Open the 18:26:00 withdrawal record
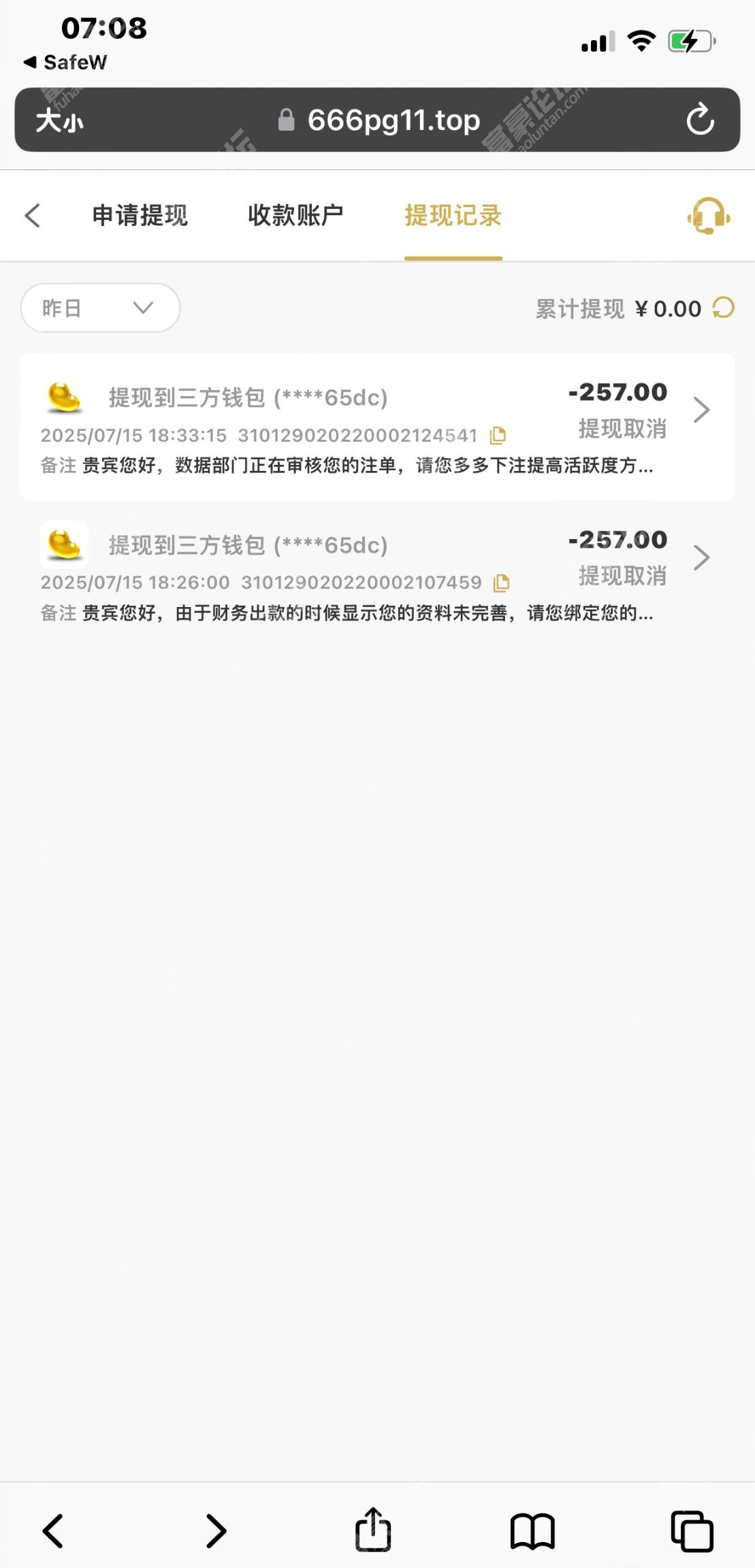 pos(377,574)
